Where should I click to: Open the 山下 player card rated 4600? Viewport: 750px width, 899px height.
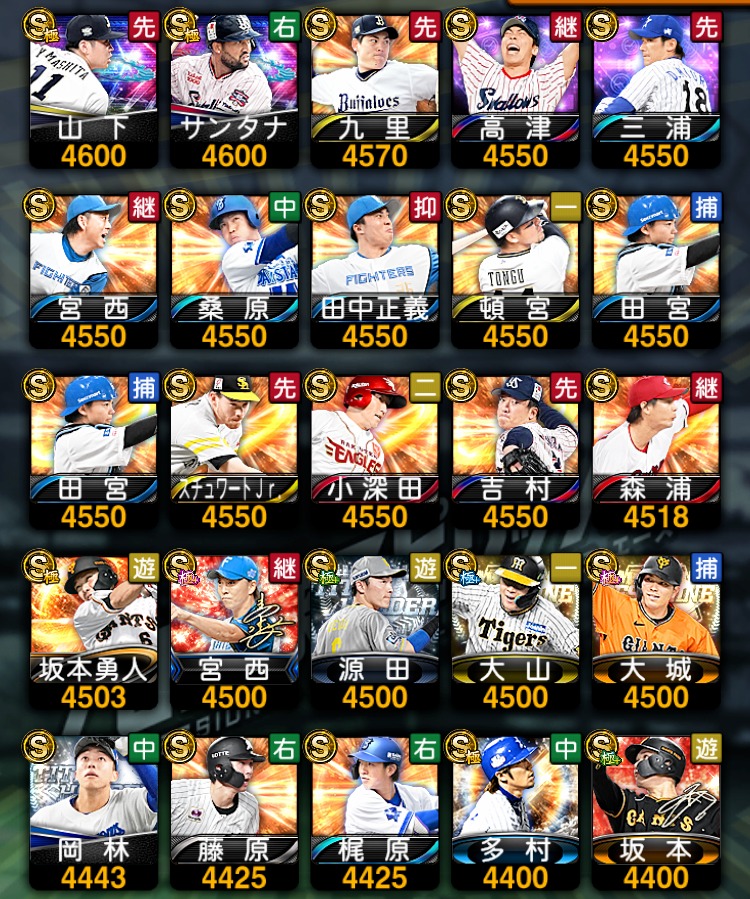pyautogui.click(x=93, y=90)
